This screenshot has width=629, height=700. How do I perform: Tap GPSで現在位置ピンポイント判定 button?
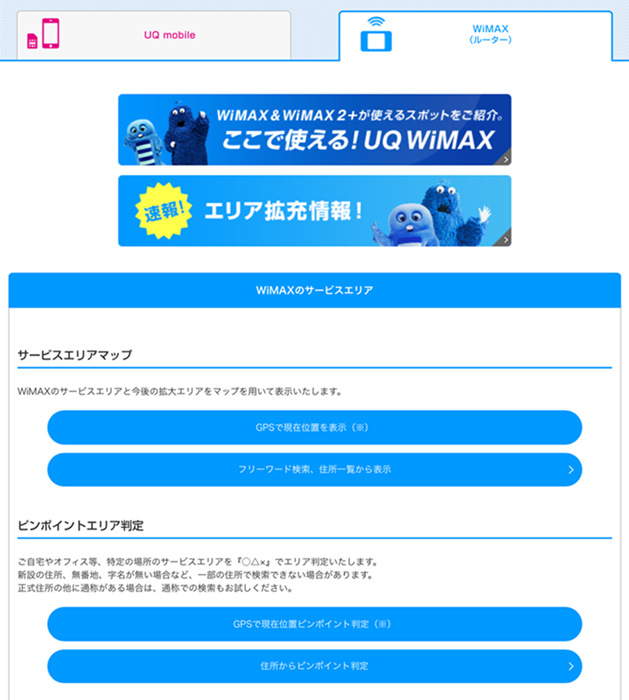tap(314, 624)
